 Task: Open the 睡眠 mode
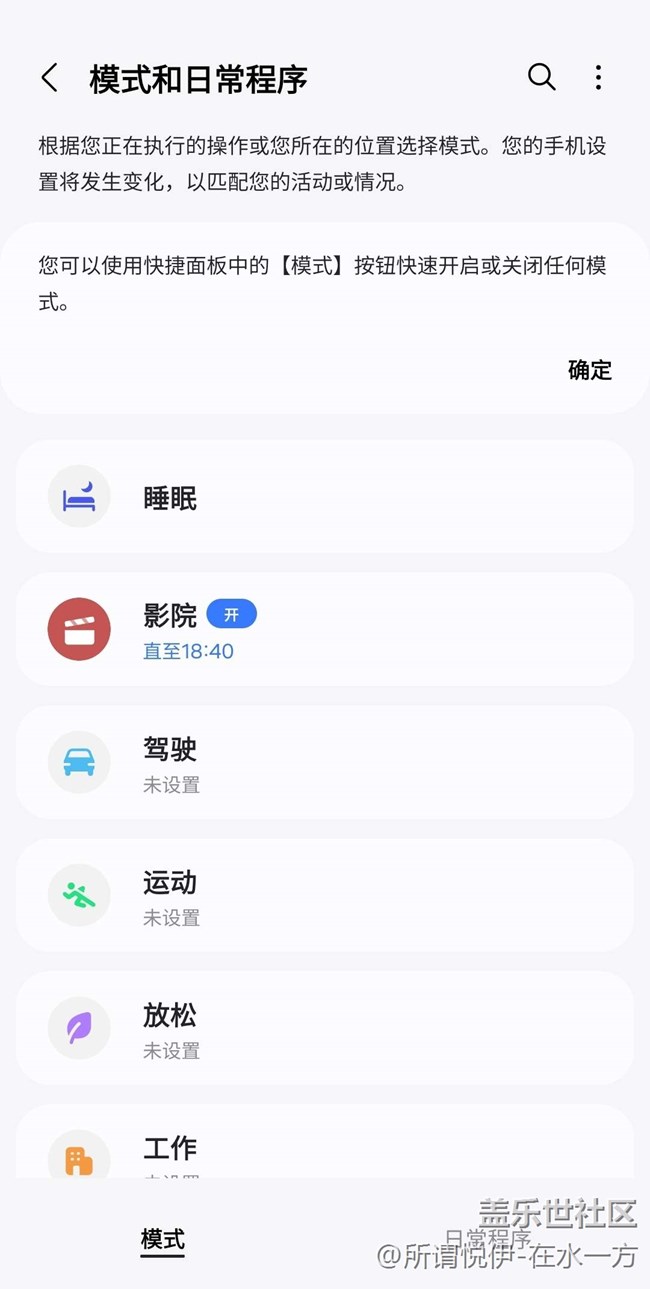click(325, 497)
